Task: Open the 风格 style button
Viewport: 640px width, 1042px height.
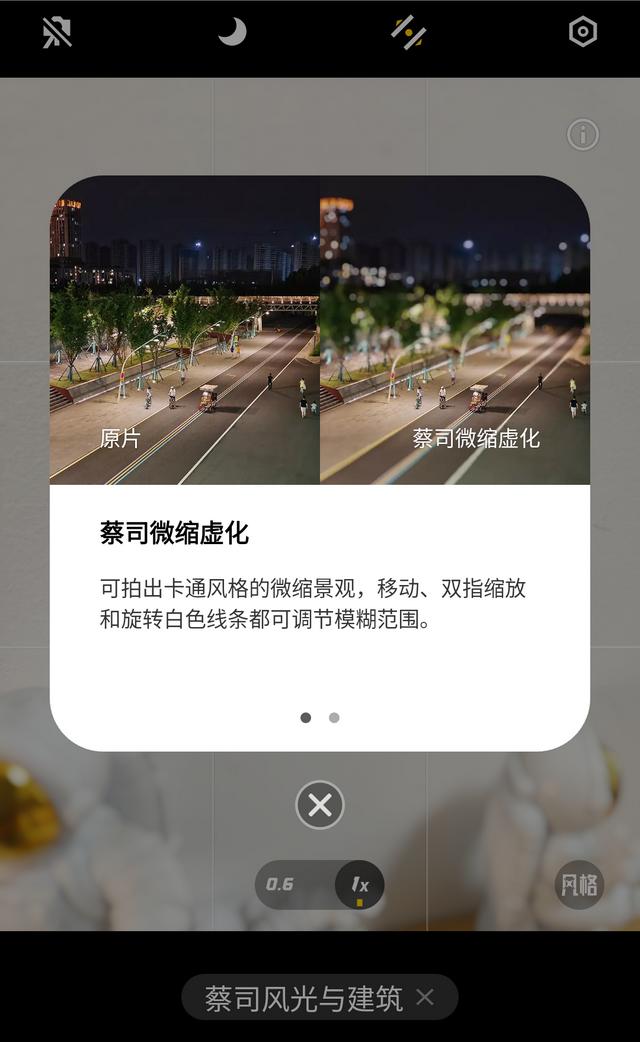Action: click(x=579, y=885)
